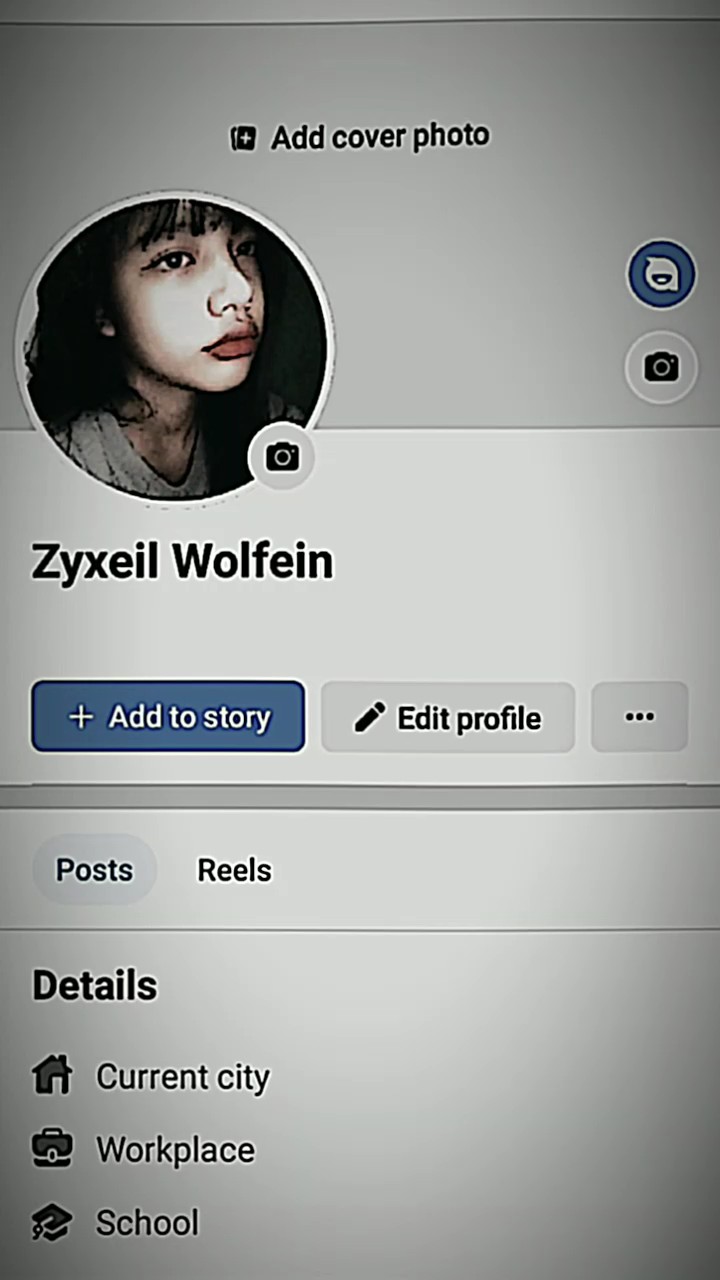The width and height of the screenshot is (720, 1280).
Task: Tap the cover photo camera icon
Action: click(661, 368)
